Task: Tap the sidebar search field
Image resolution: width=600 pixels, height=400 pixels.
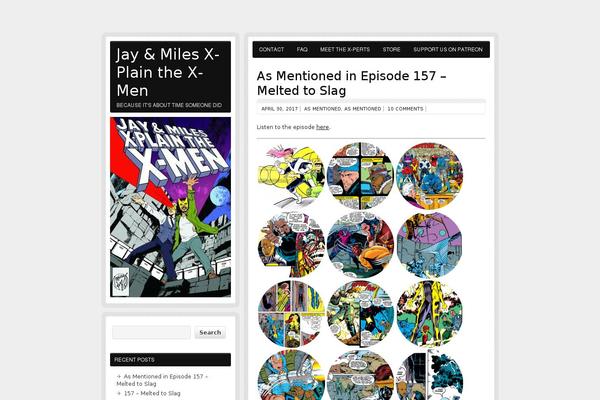Action: (x=151, y=332)
